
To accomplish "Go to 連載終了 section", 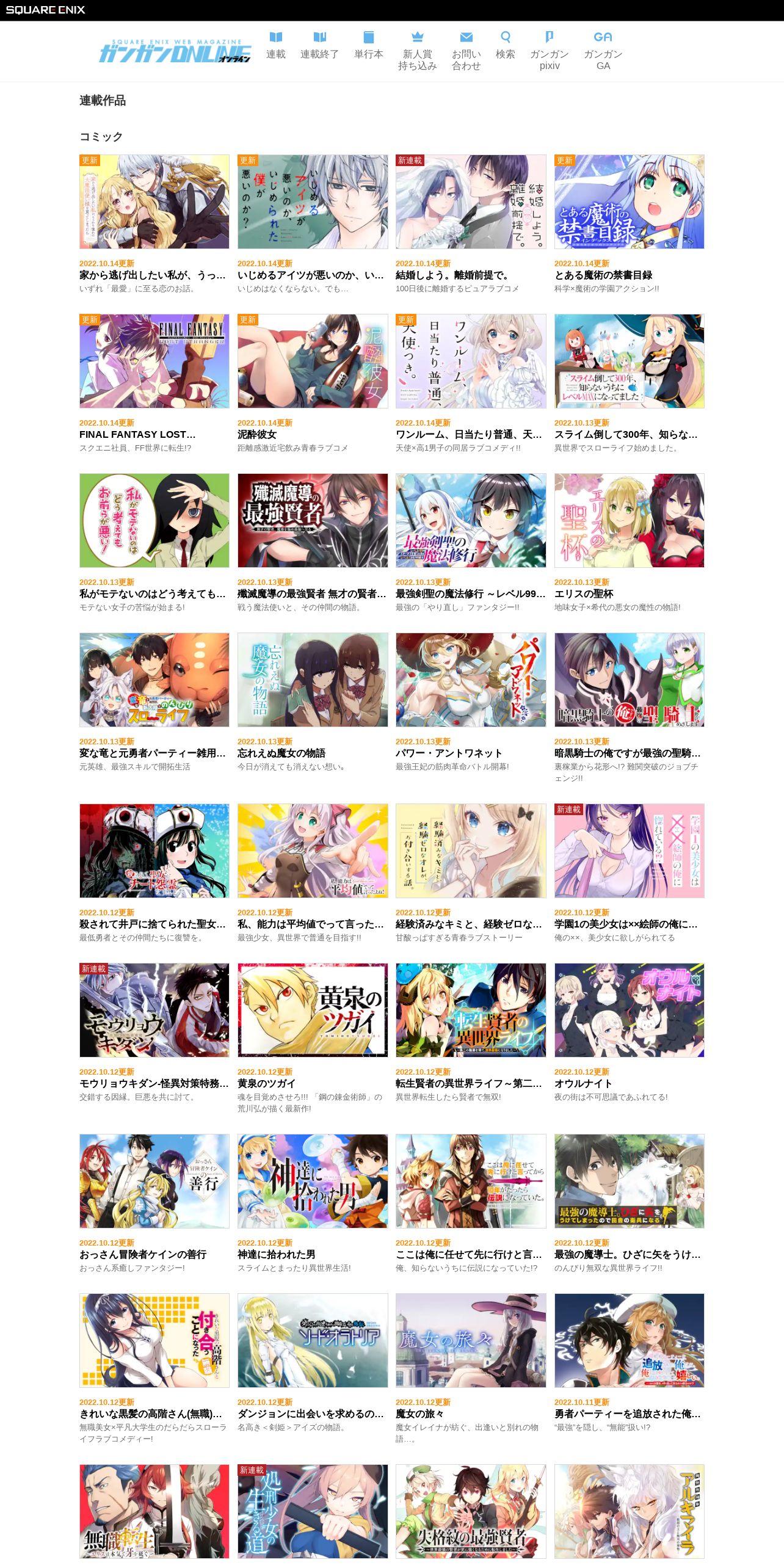I will tap(319, 46).
